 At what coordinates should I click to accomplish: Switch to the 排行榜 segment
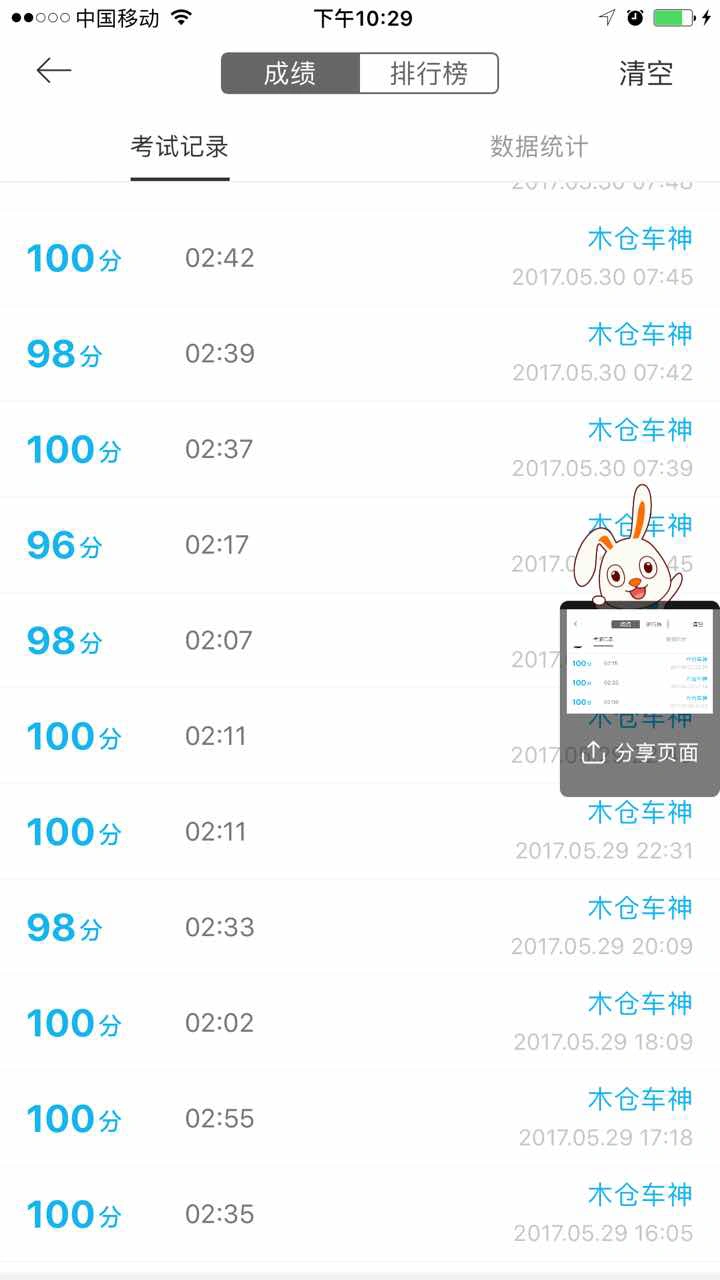point(429,74)
